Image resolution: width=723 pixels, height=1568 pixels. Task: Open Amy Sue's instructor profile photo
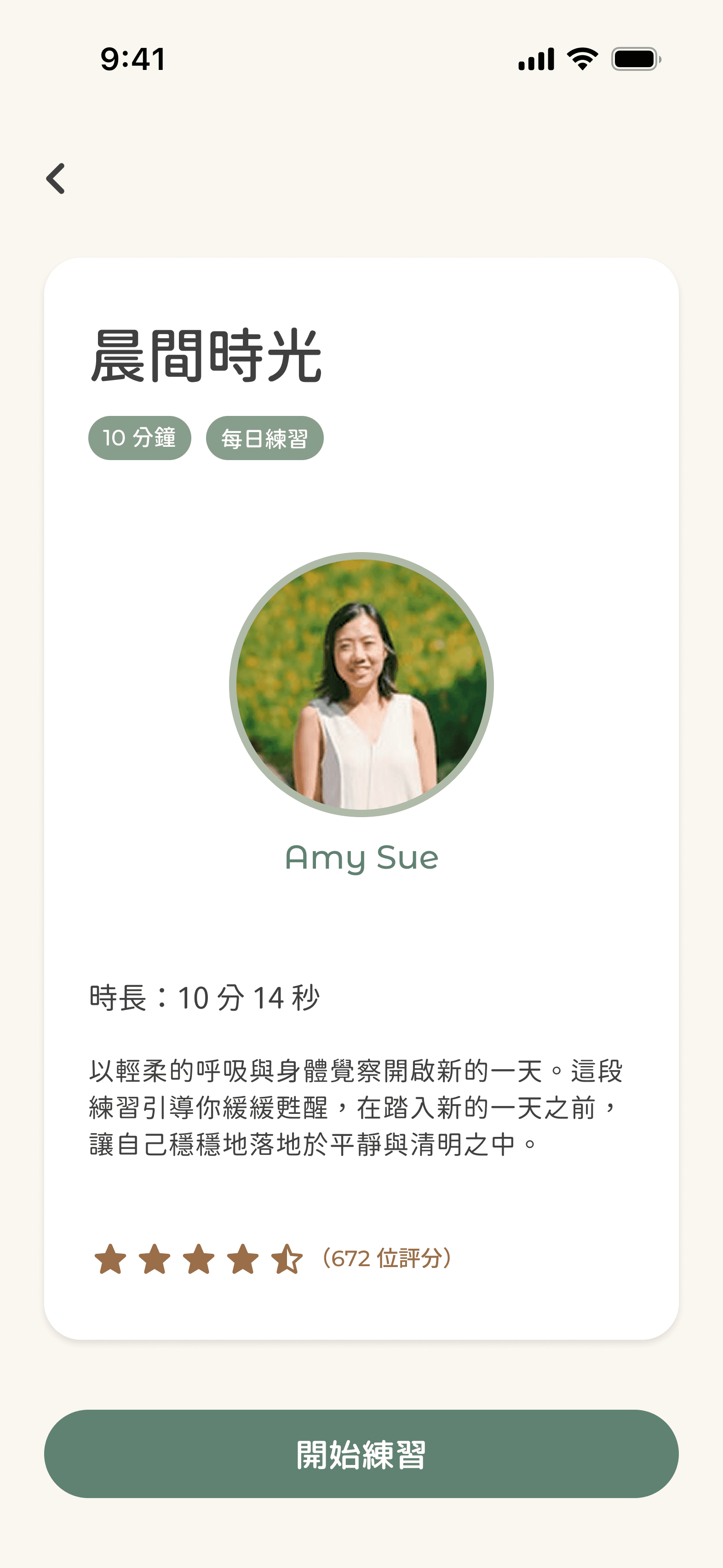pyautogui.click(x=361, y=684)
